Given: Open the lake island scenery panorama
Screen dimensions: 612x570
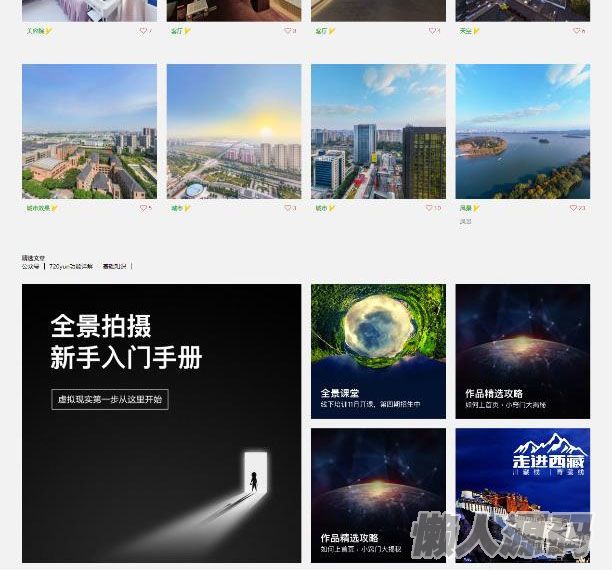Looking at the screenshot, I should pos(522,131).
